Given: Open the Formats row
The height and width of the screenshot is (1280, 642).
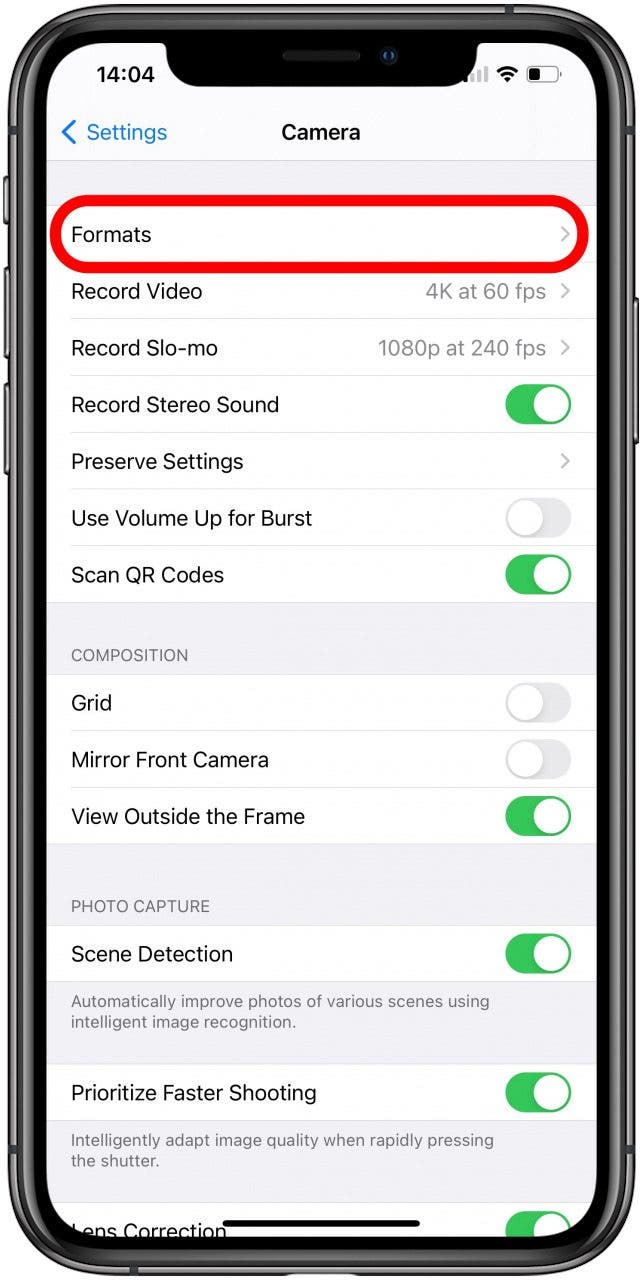Looking at the screenshot, I should click(320, 235).
